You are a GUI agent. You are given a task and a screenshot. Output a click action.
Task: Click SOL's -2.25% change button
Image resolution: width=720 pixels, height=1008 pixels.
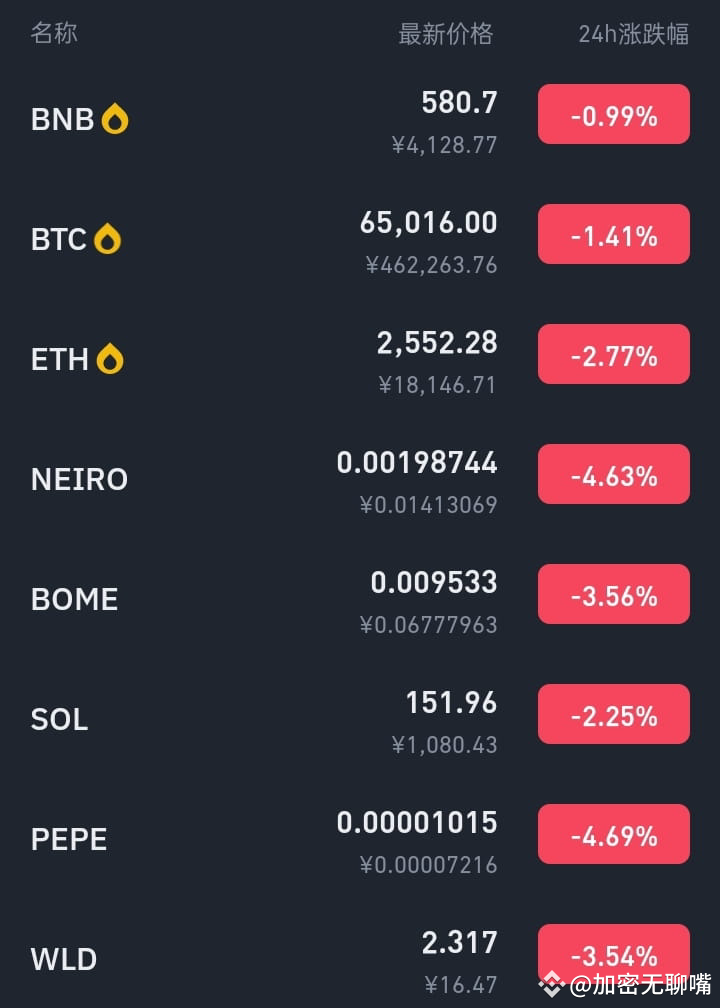click(x=613, y=713)
